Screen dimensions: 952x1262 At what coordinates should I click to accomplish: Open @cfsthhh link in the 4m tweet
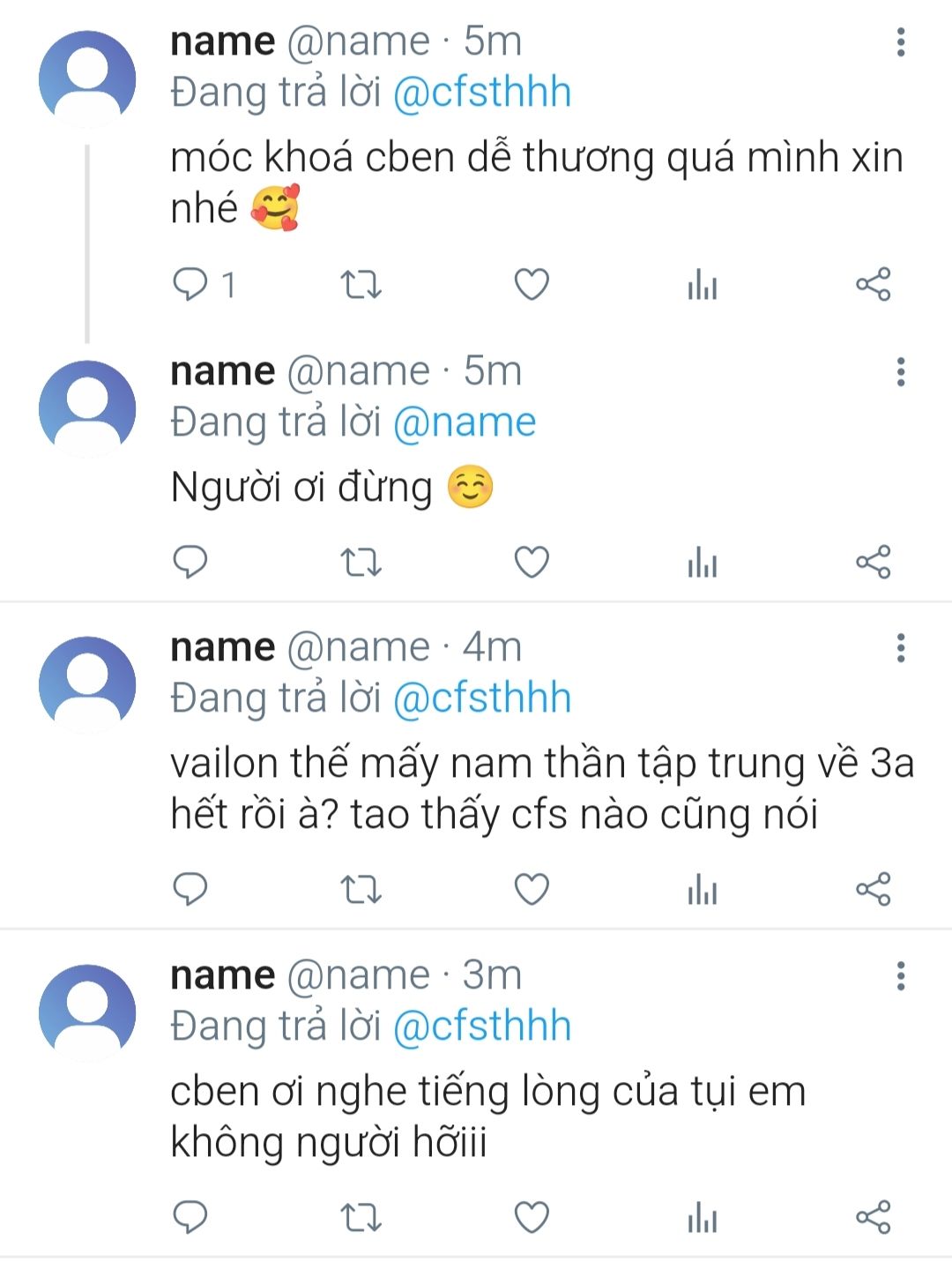point(482,698)
